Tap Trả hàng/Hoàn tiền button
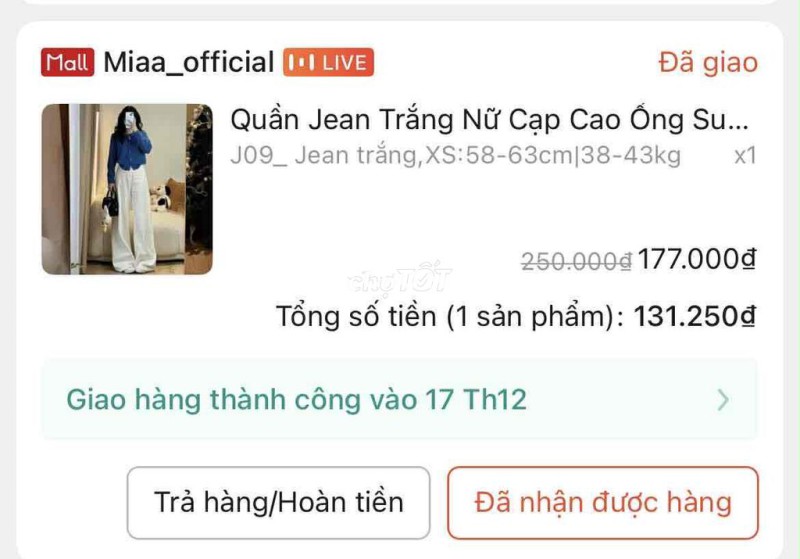This screenshot has width=800, height=559. pyautogui.click(x=278, y=502)
